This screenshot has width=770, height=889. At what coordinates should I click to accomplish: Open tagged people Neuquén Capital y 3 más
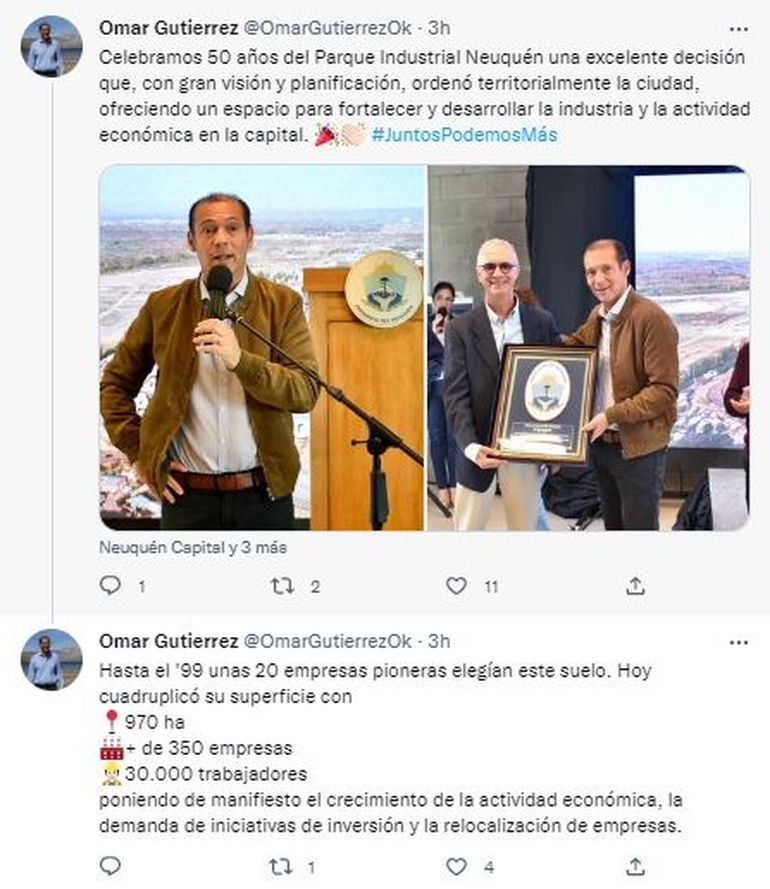tap(193, 547)
